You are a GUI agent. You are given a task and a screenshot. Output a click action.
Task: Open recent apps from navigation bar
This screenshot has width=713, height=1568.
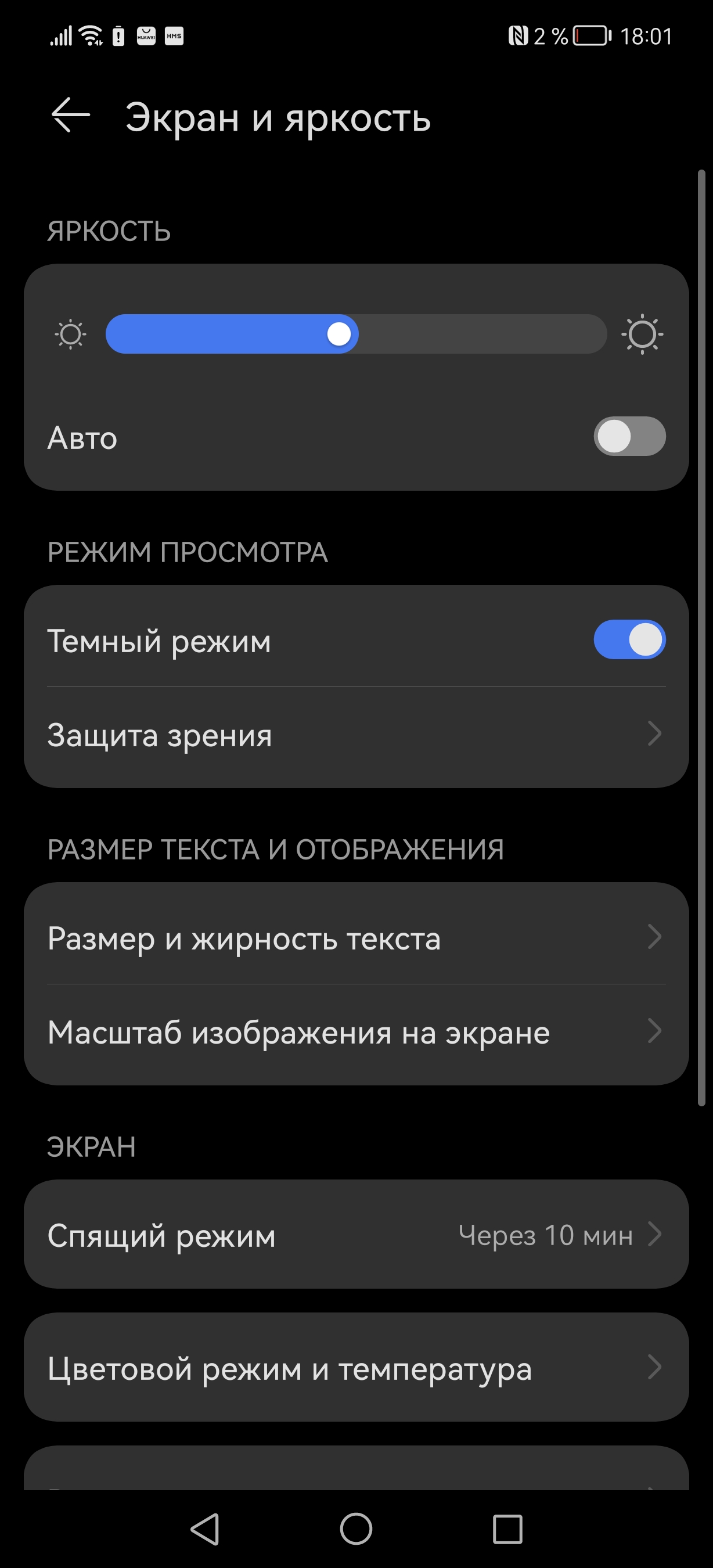coord(507,1529)
